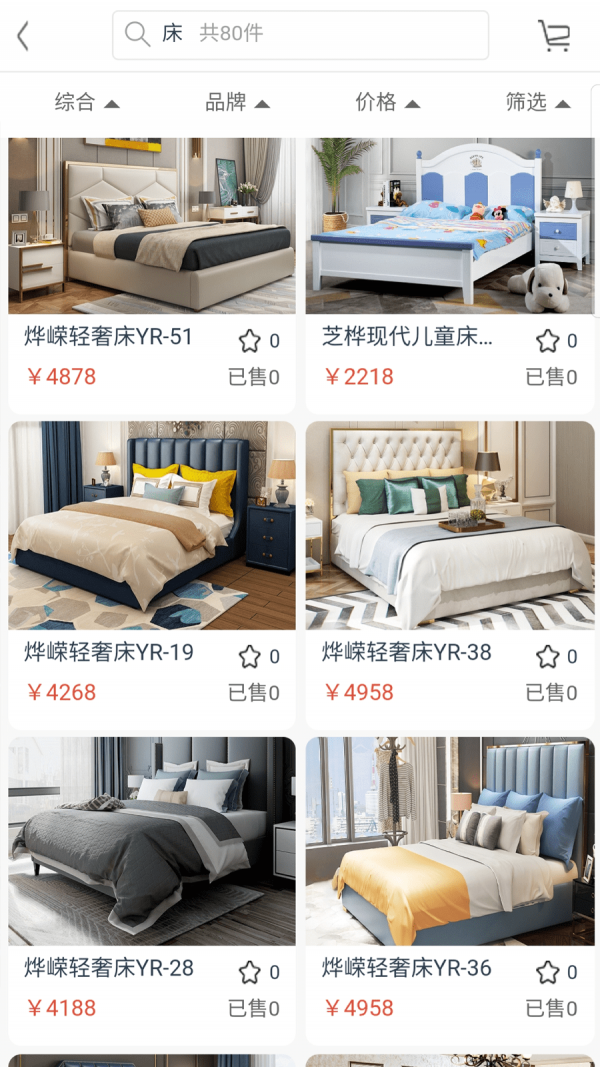Open the 筛选 filter options

(537, 102)
